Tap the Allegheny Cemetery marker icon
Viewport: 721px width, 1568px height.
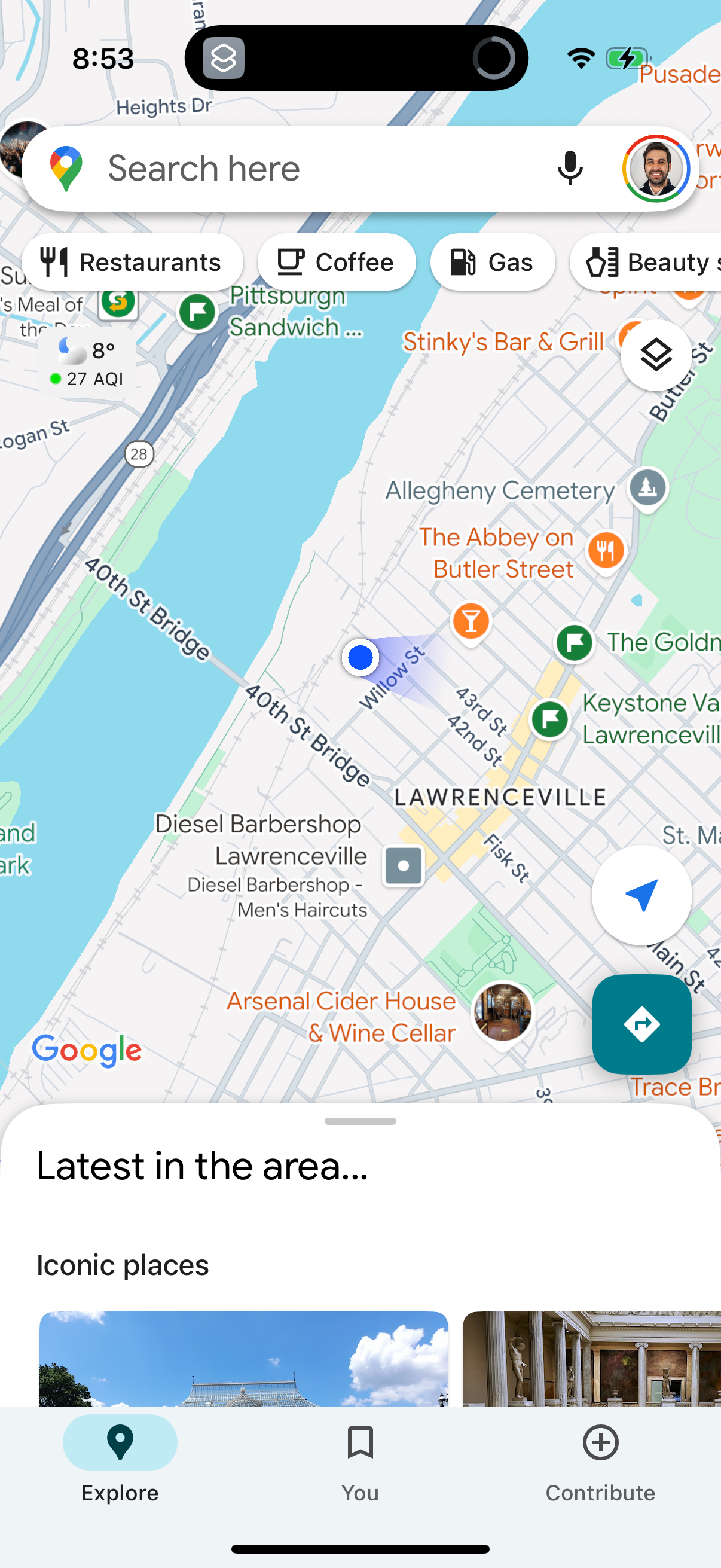point(647,487)
